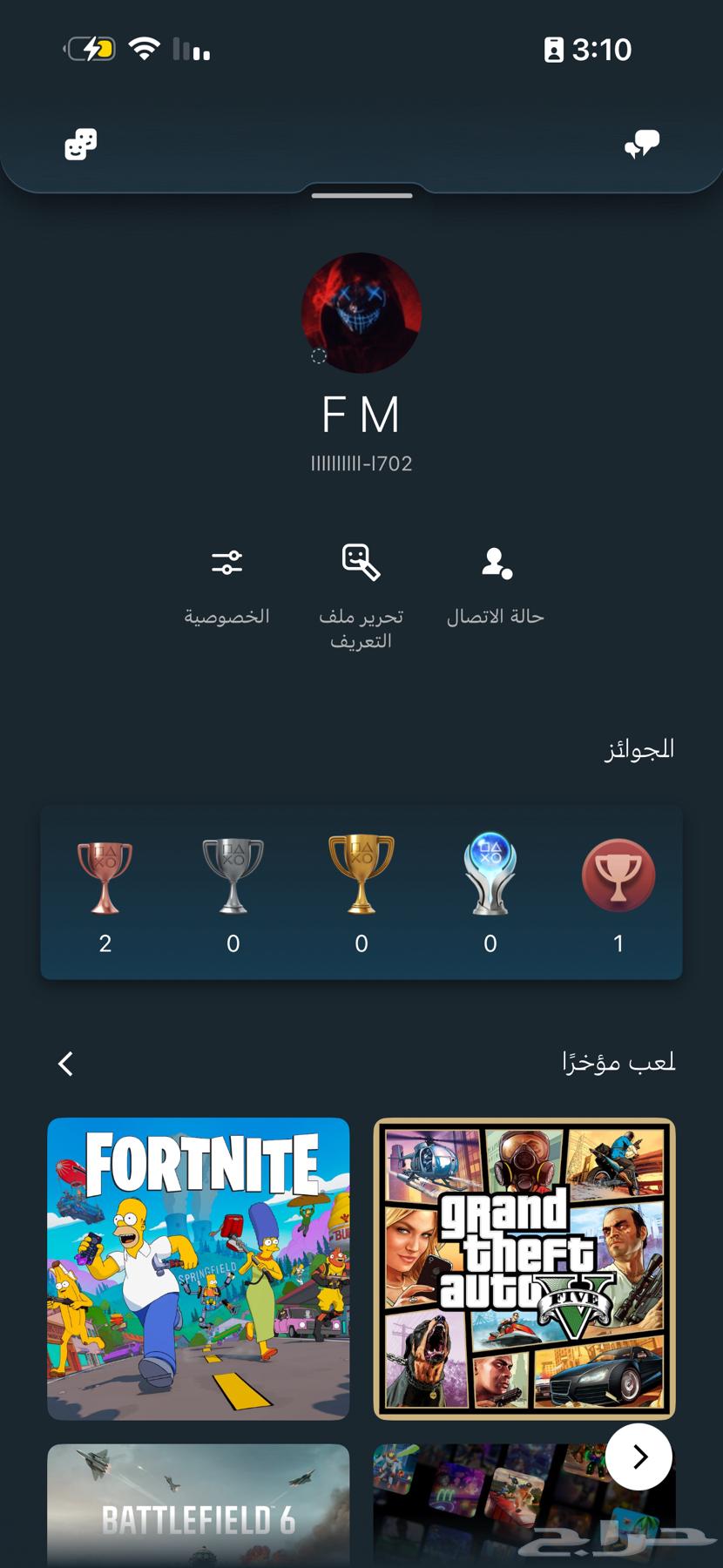Tap the red rewards trophy icon
Viewport: 723px width, 1568px height.
click(x=618, y=875)
